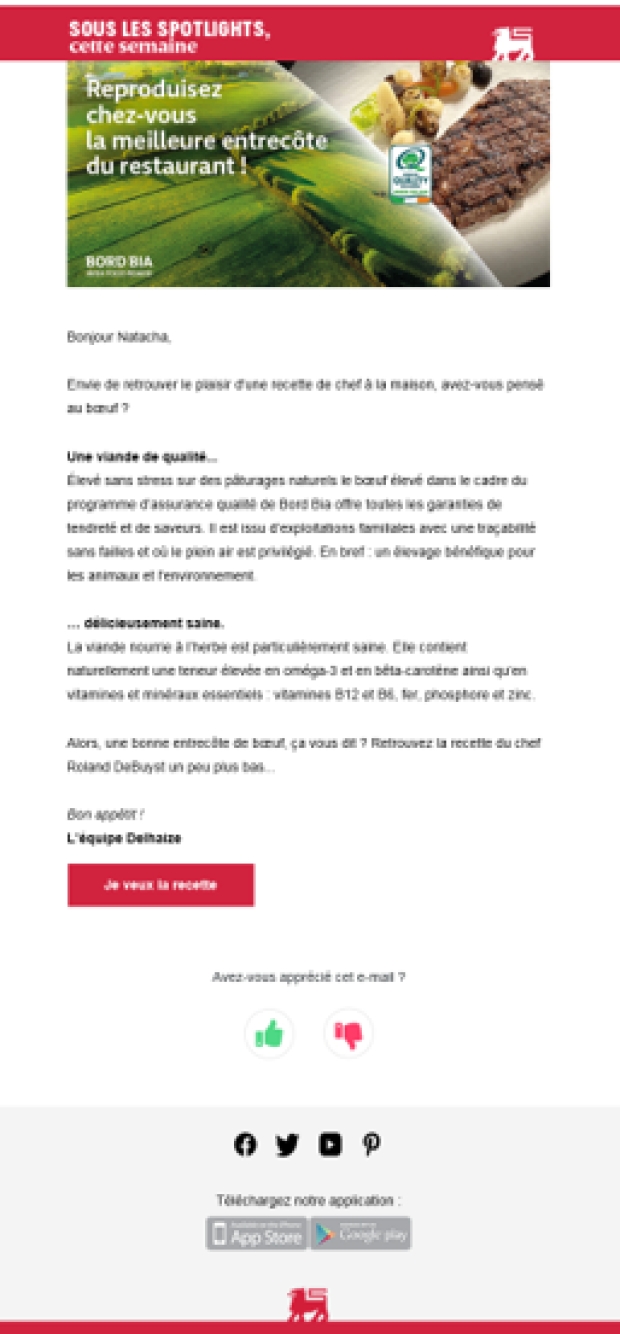The width and height of the screenshot is (620, 1334).
Task: Give the email a thumbs down
Action: click(x=348, y=1034)
